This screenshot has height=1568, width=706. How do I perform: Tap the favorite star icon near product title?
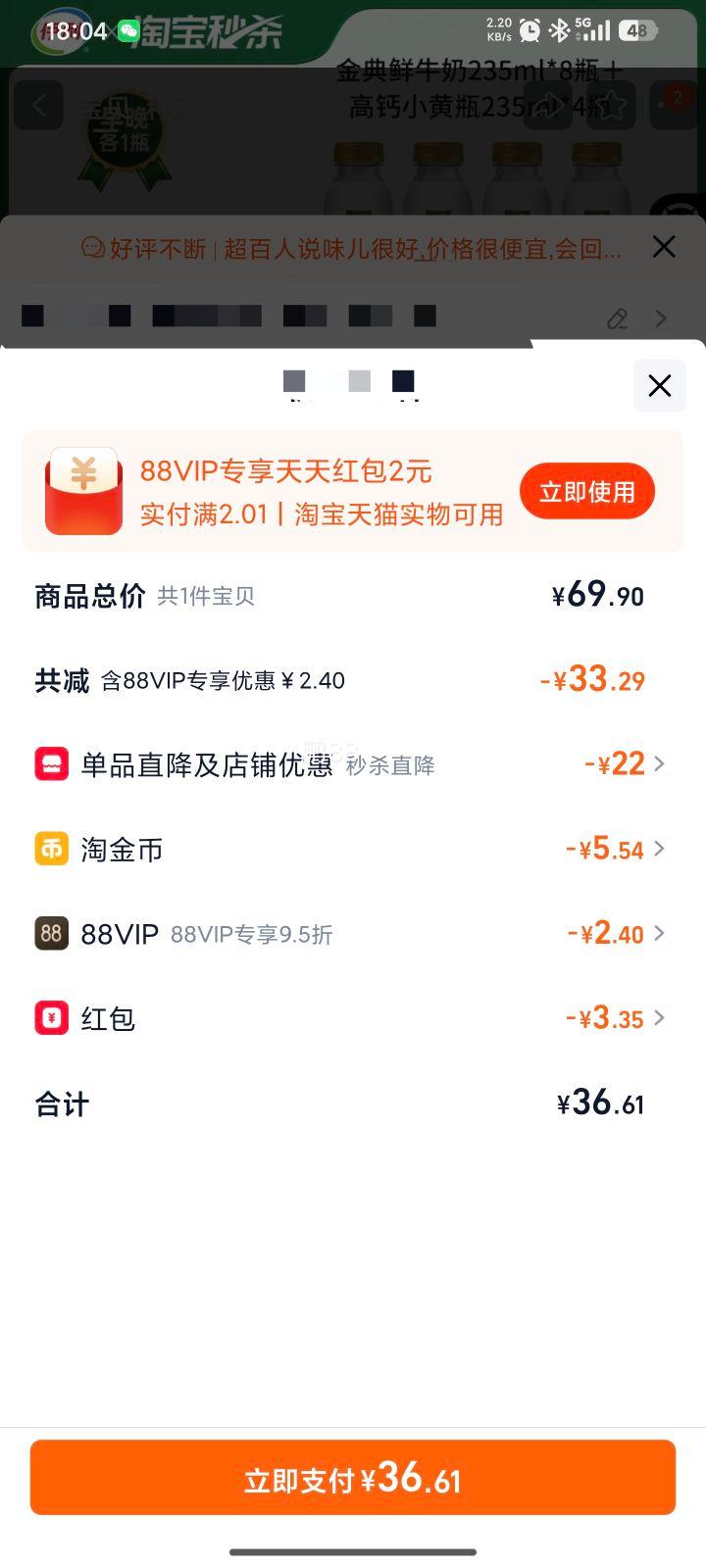(x=610, y=106)
